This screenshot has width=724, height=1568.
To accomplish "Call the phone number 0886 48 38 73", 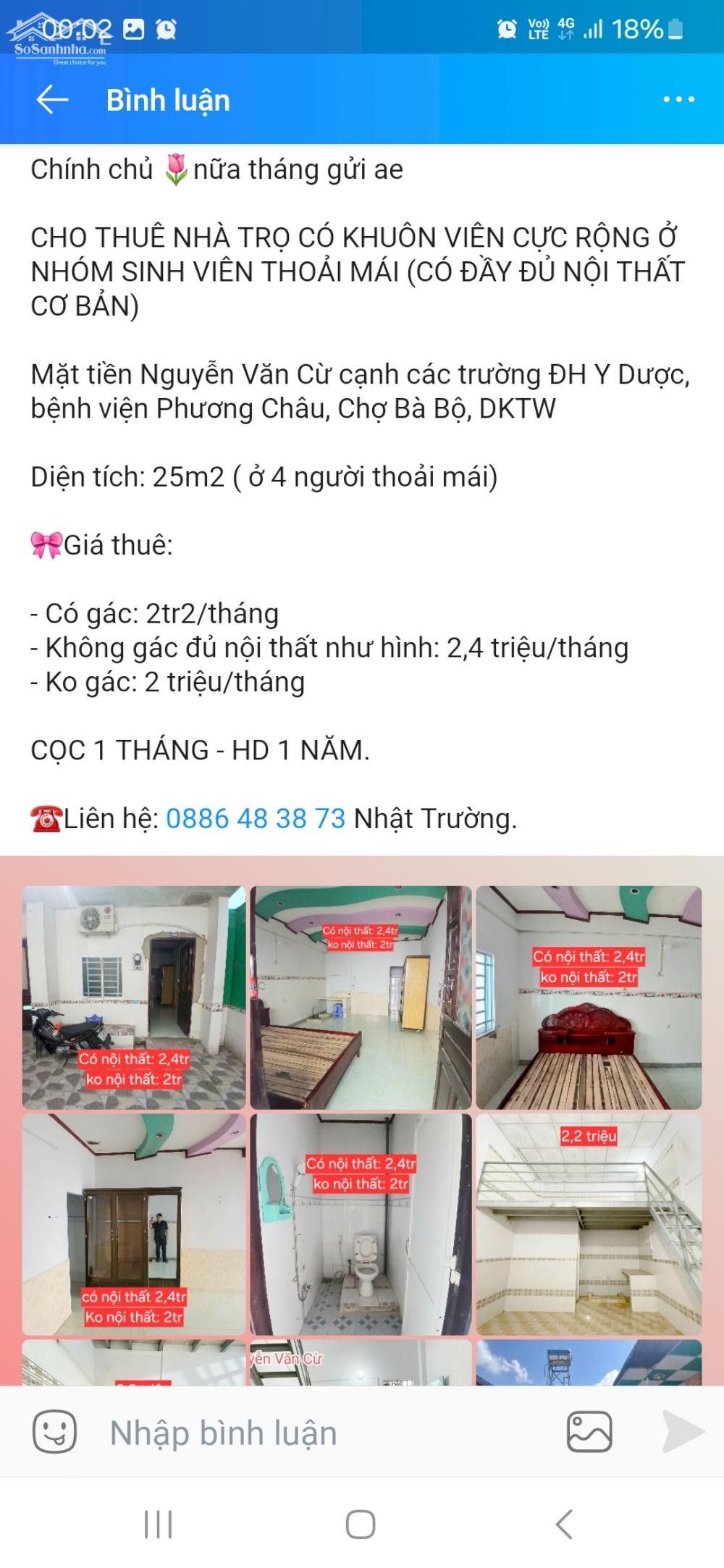I will click(256, 819).
